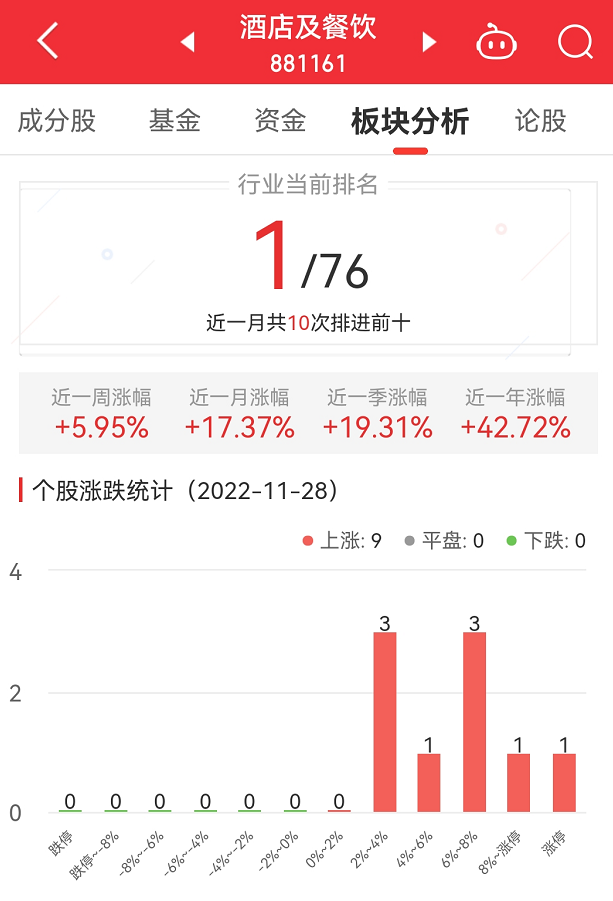
Task: Open the search icon
Action: (x=575, y=42)
